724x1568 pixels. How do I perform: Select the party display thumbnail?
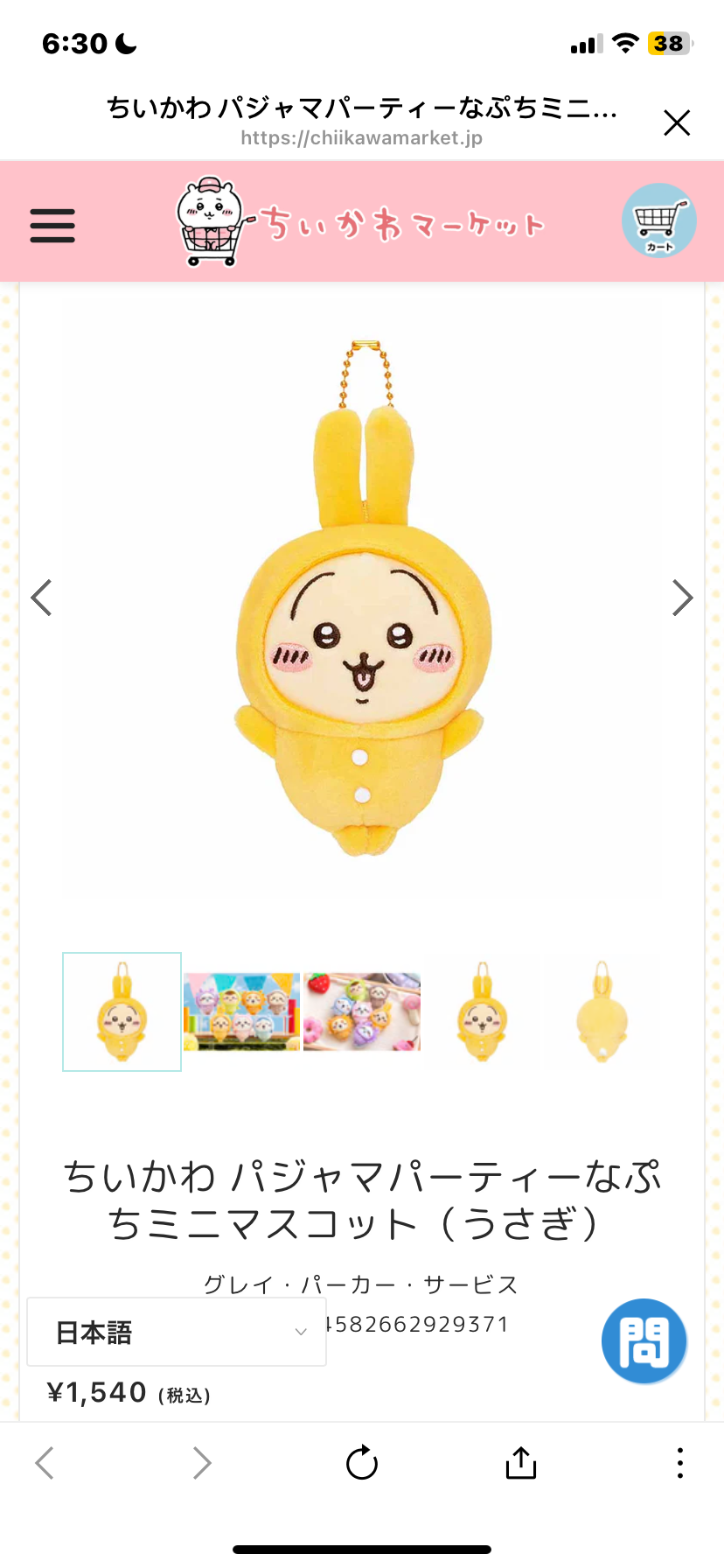pyautogui.click(x=242, y=1011)
